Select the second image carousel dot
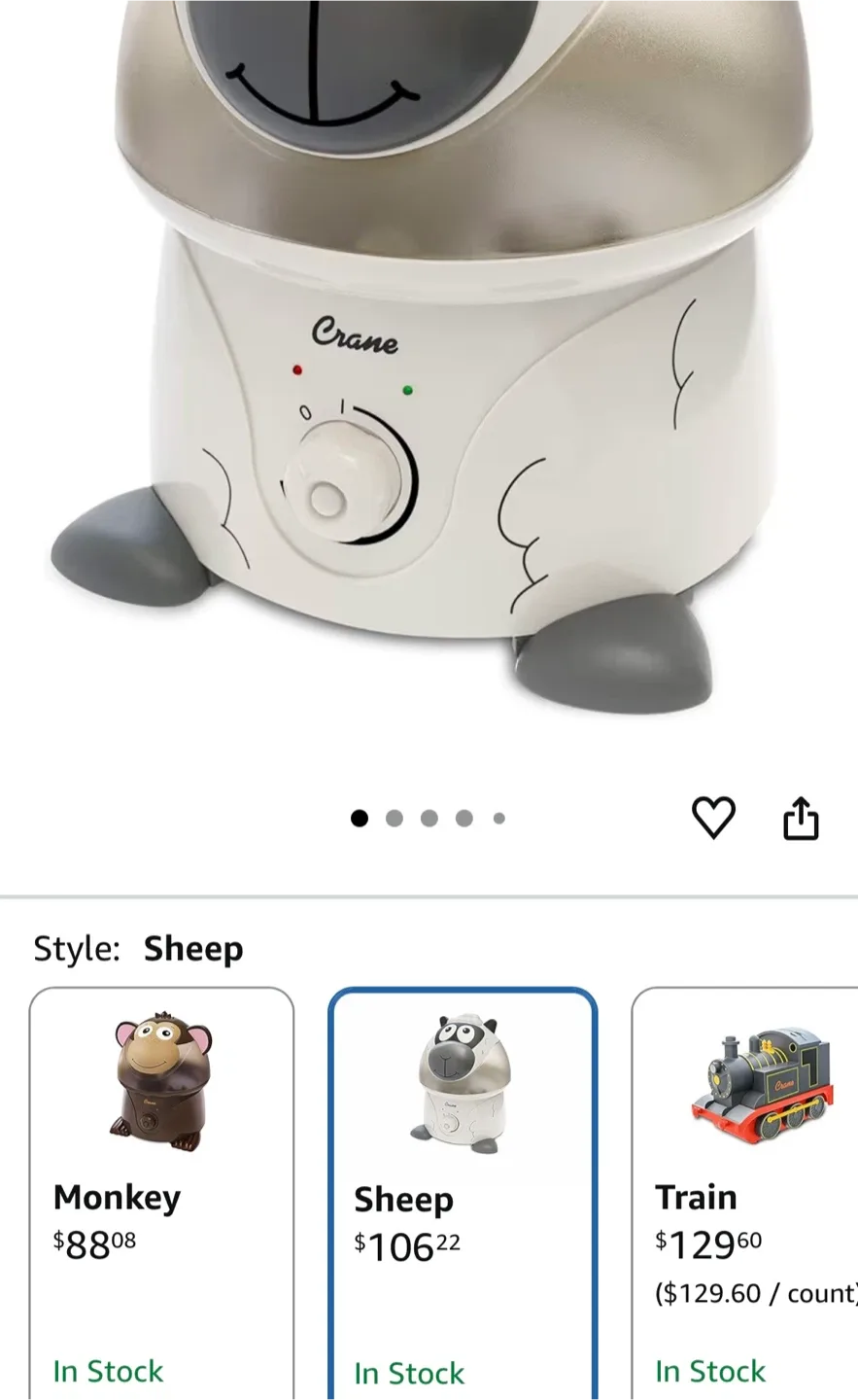 [395, 818]
